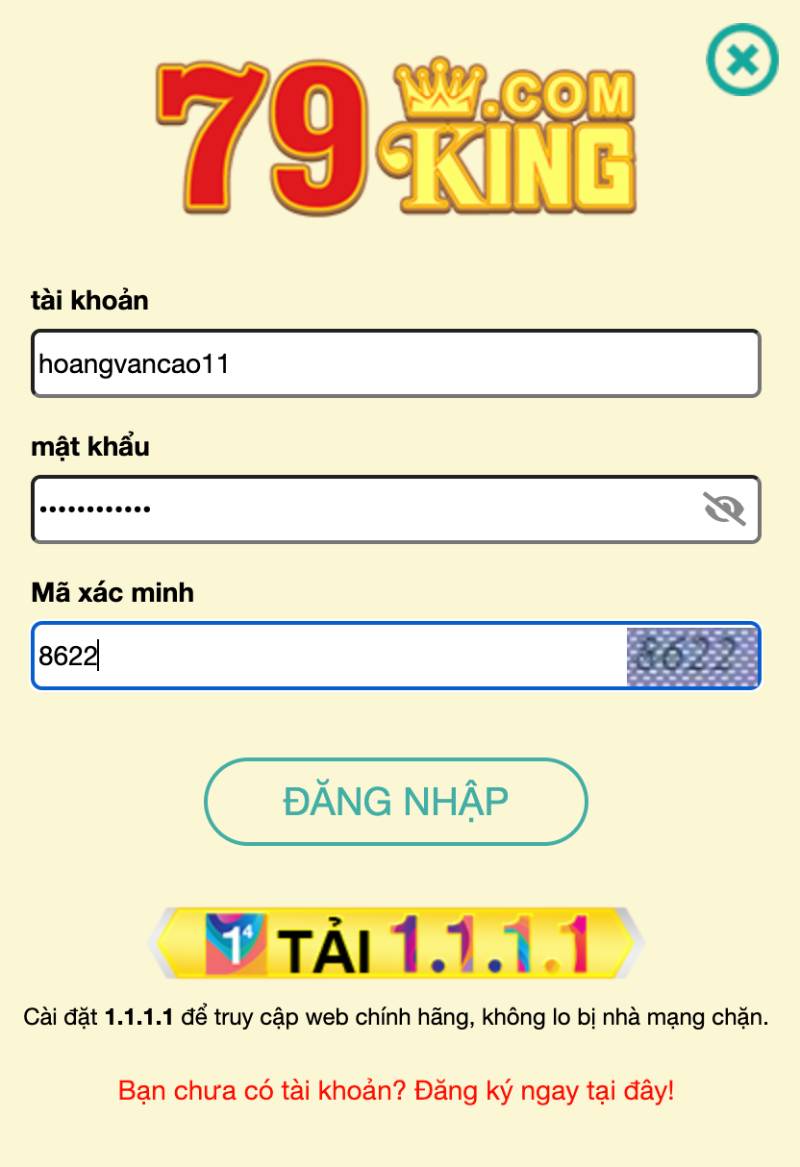800x1167 pixels.
Task: Tap the Mã xác minh input field
Action: pos(330,656)
